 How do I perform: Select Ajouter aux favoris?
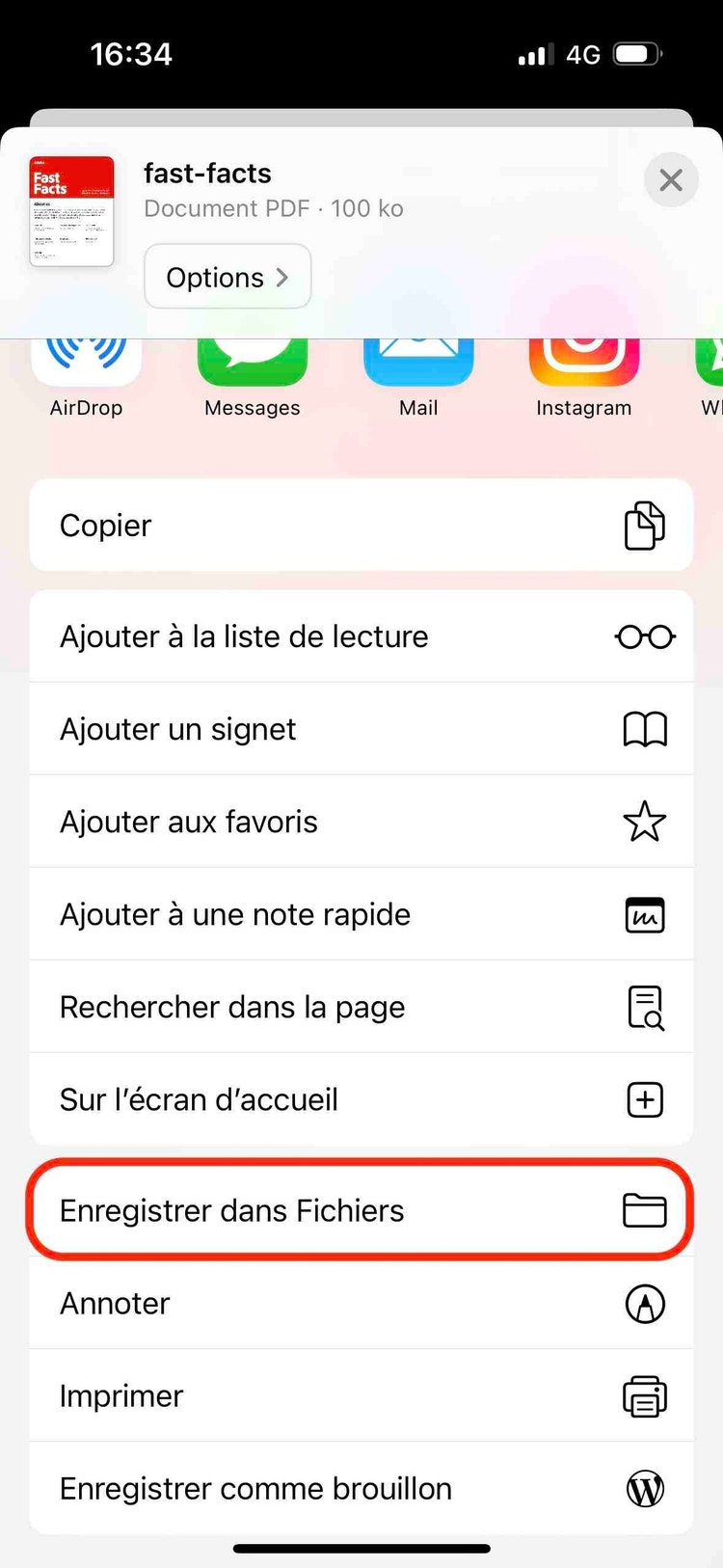pos(361,822)
